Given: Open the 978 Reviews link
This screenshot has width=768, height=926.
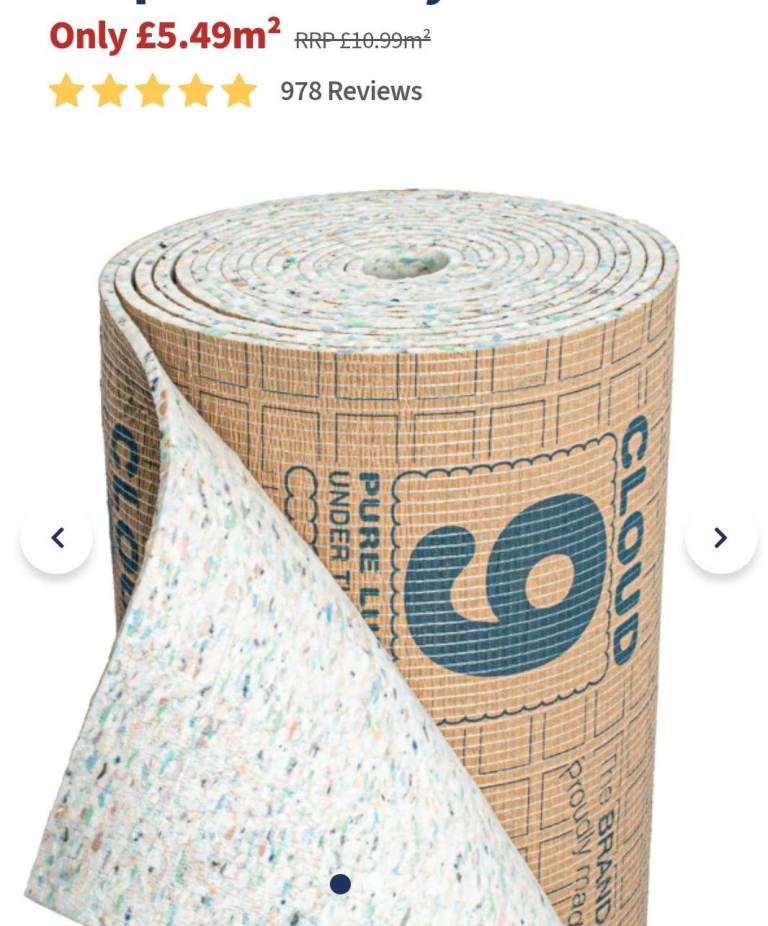Looking at the screenshot, I should click(x=351, y=91).
